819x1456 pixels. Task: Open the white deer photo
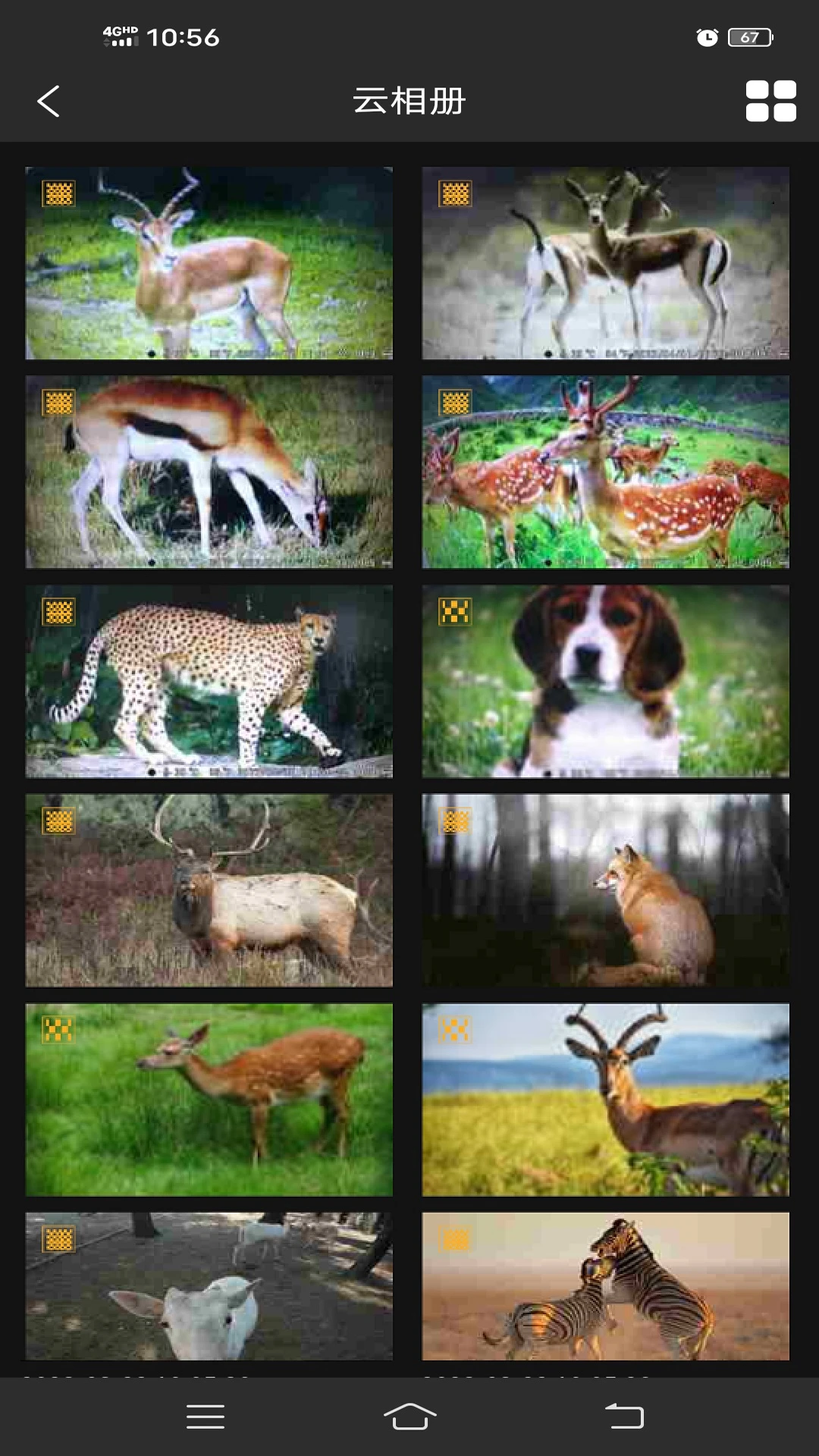(x=209, y=1286)
